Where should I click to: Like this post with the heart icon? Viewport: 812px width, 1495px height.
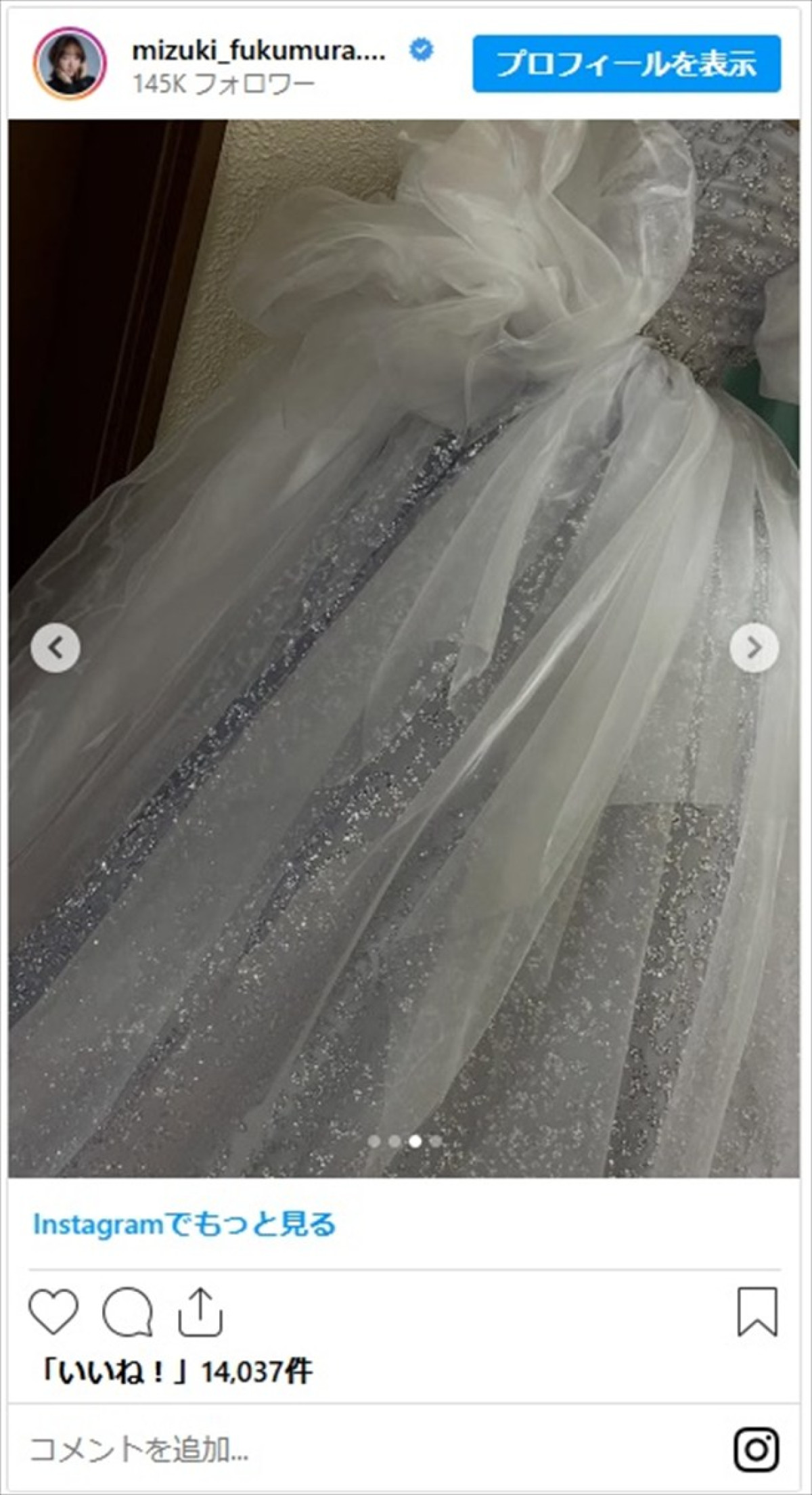click(54, 1311)
